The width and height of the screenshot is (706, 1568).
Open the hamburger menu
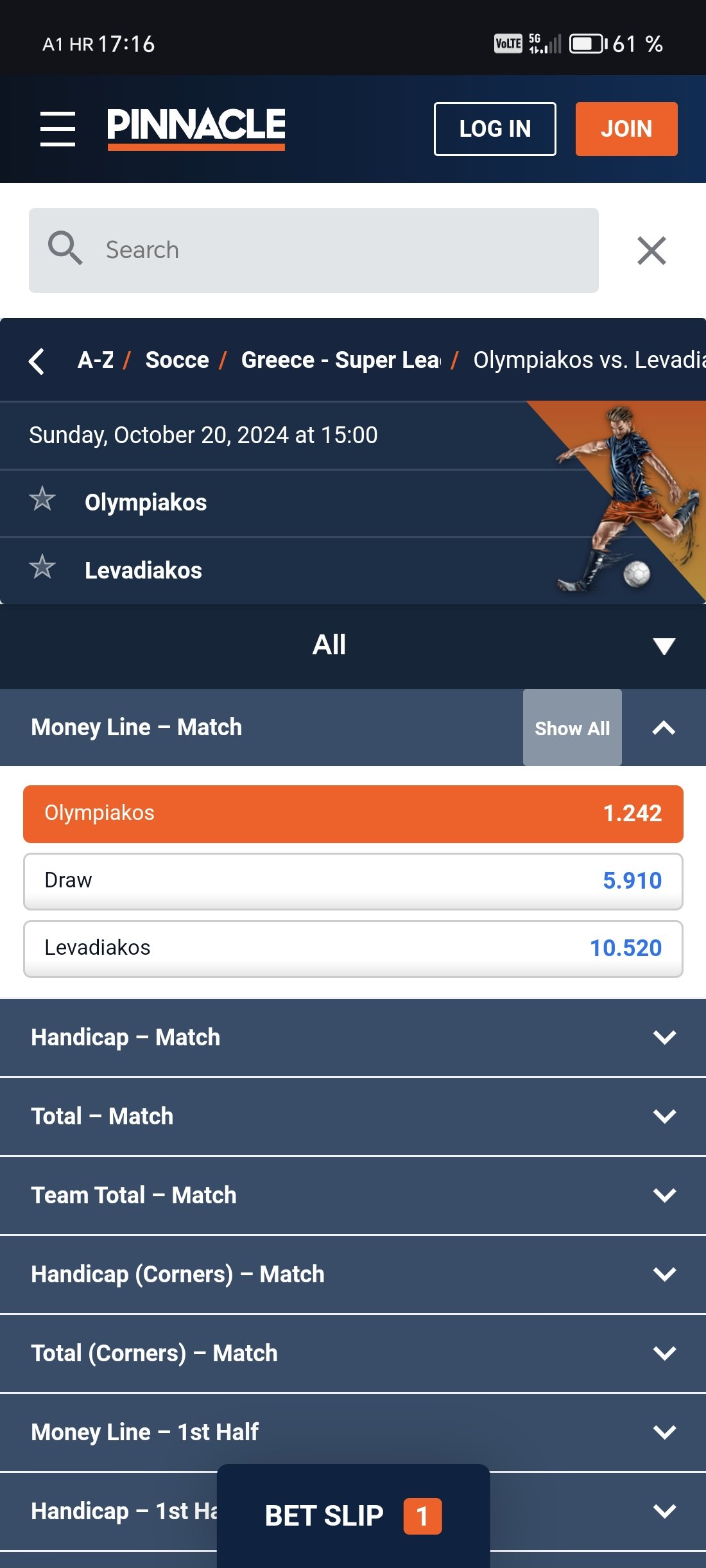tap(58, 128)
